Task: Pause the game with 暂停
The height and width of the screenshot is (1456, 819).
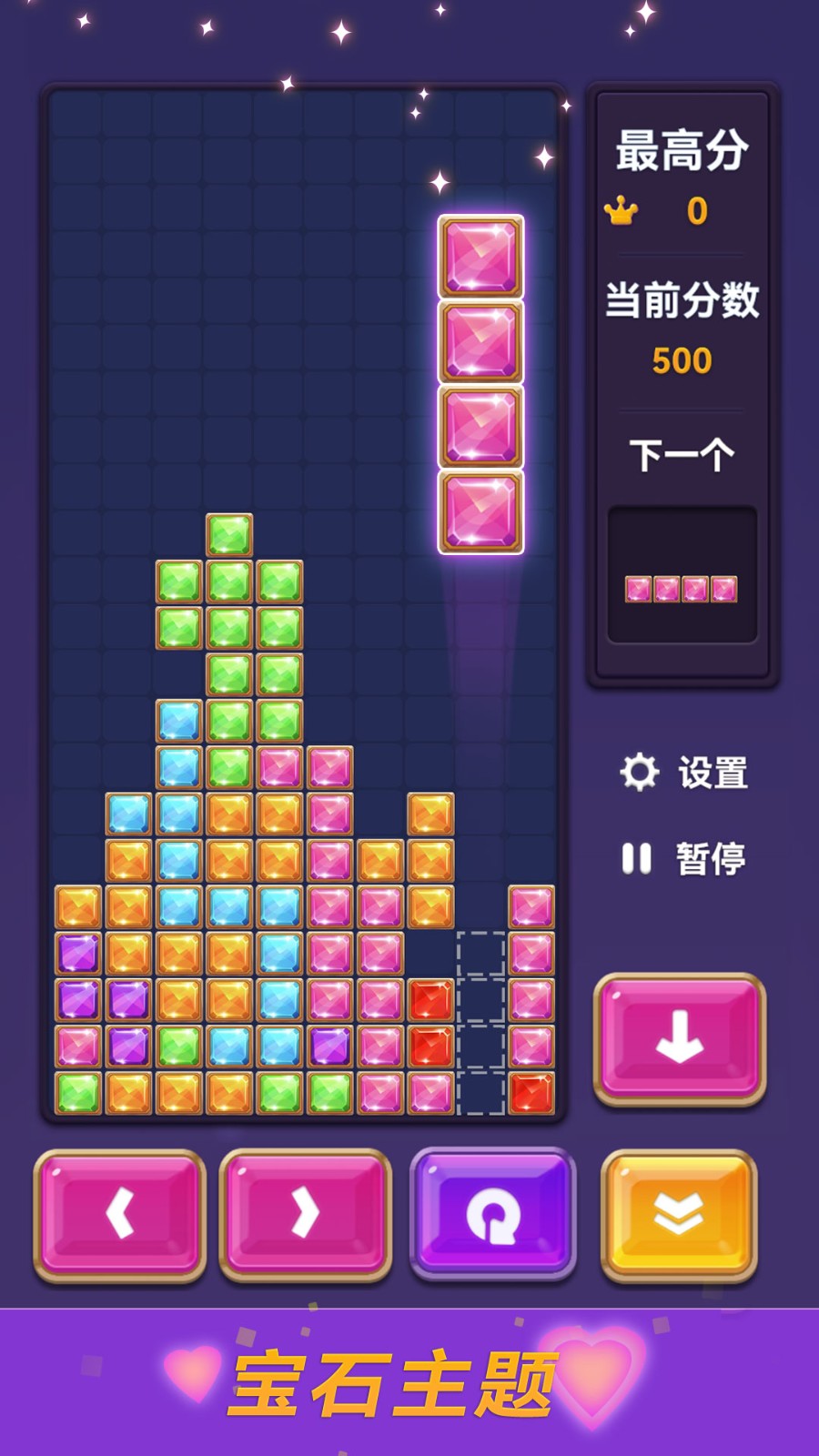Action: [x=684, y=858]
